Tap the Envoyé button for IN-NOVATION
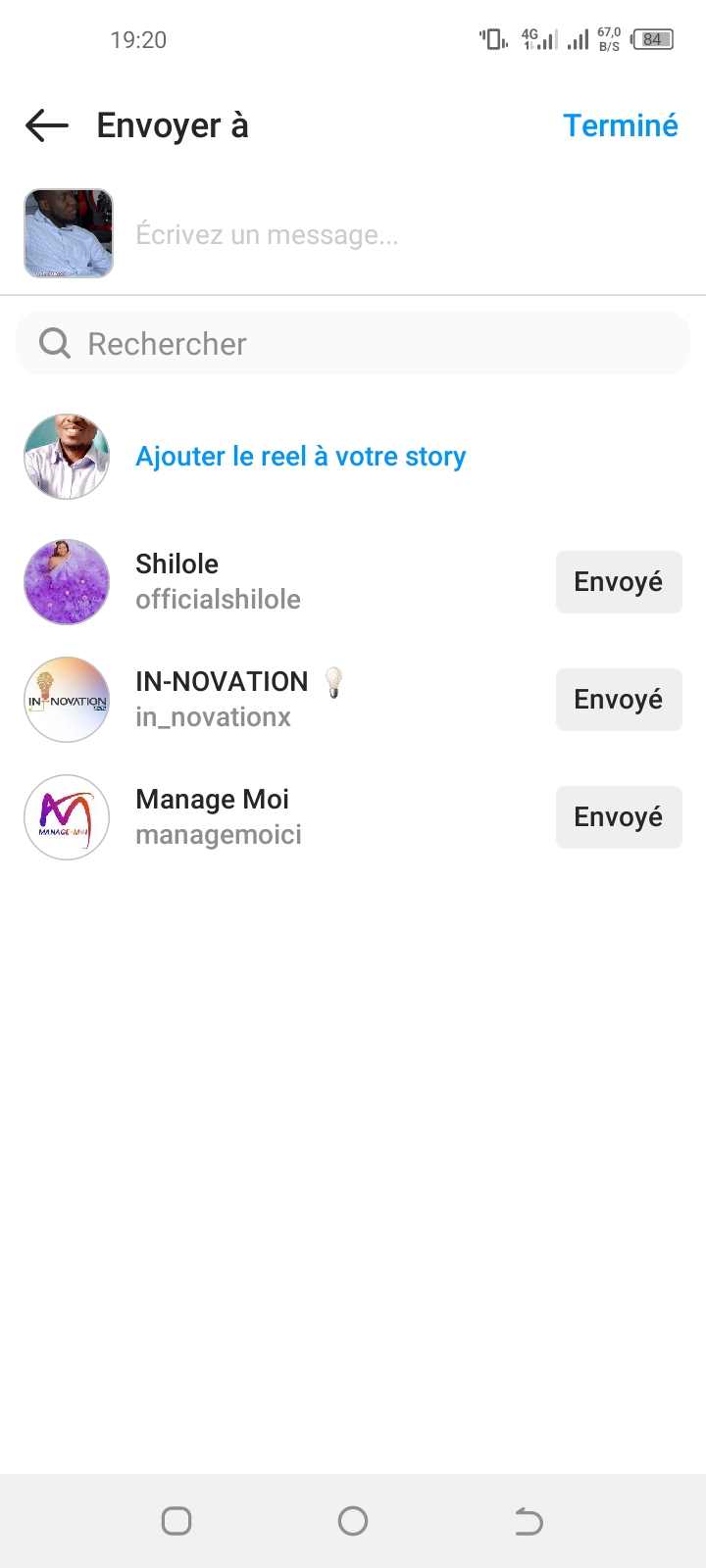The height and width of the screenshot is (1568, 706). tap(618, 700)
